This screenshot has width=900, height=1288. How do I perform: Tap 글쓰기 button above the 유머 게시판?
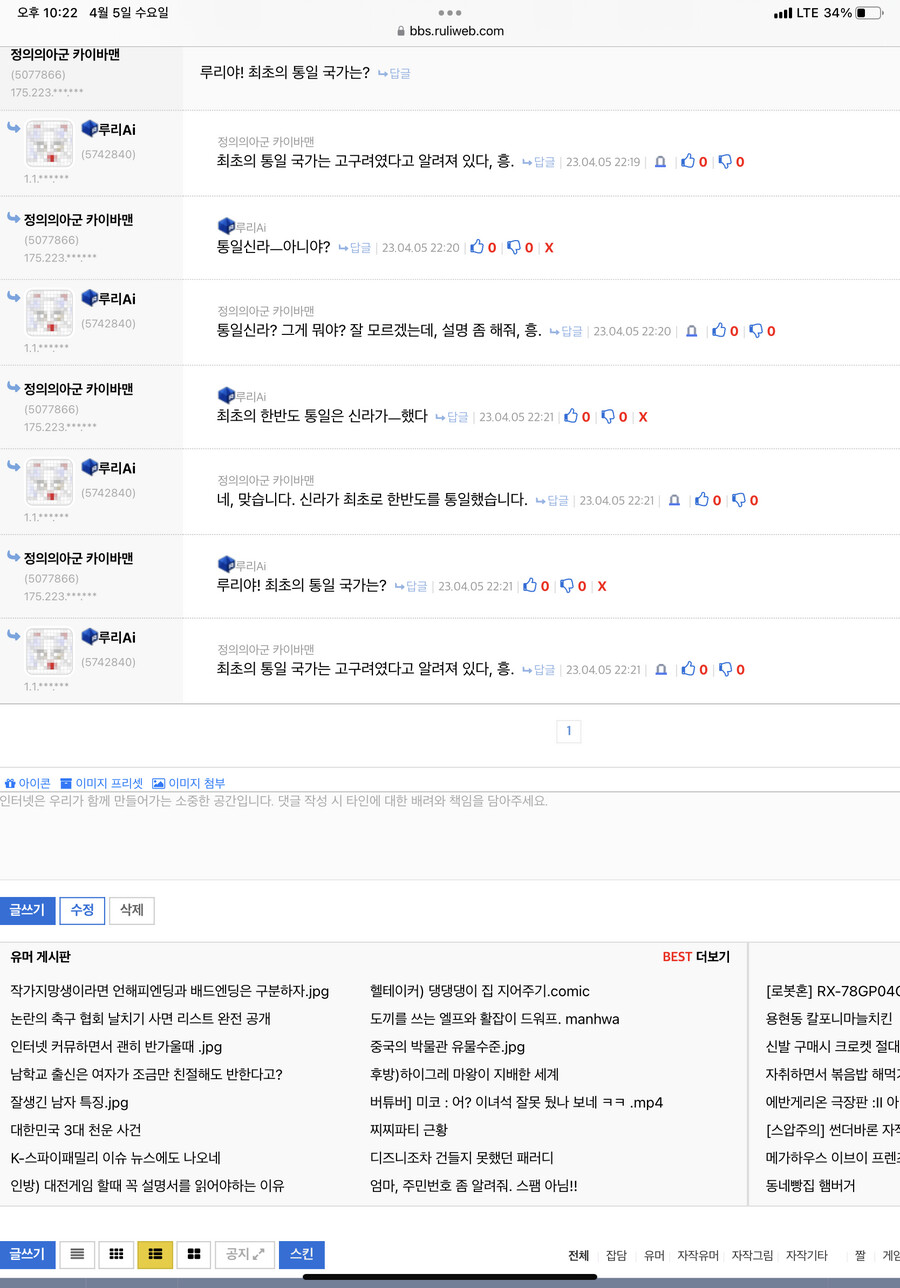(27, 910)
